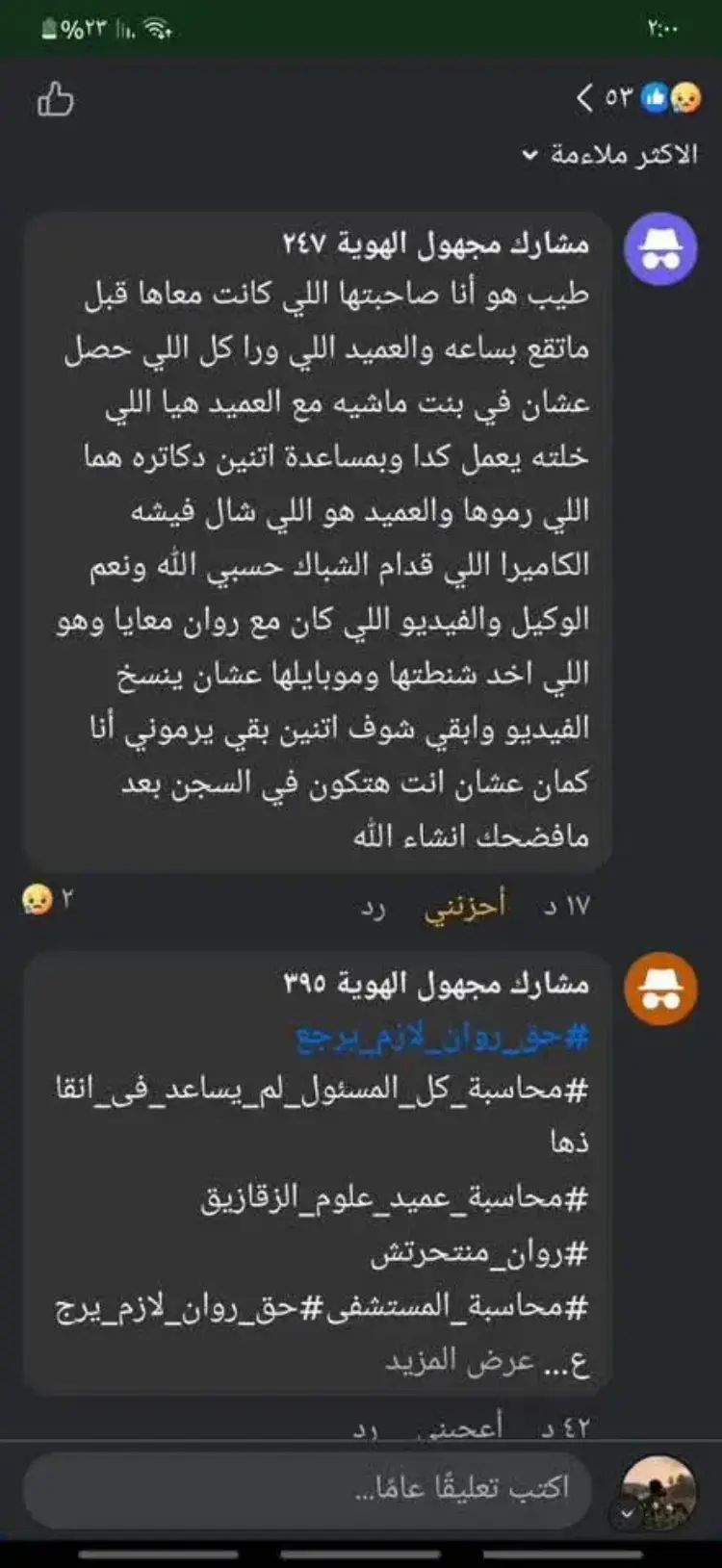View reactions on anonymous participant 247's comment
This screenshot has height=1568, width=722.
click(x=46, y=900)
